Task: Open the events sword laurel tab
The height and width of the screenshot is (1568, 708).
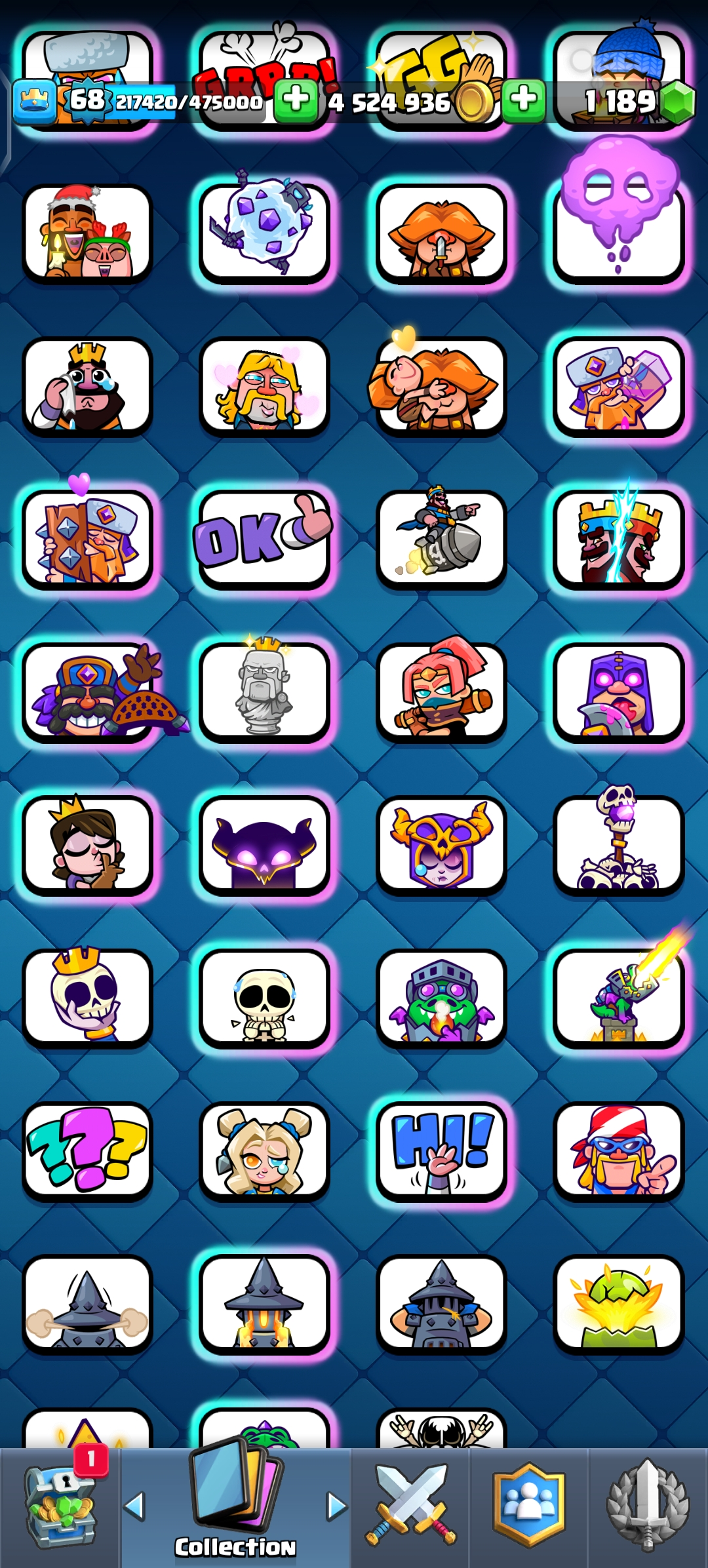Action: click(648, 1506)
